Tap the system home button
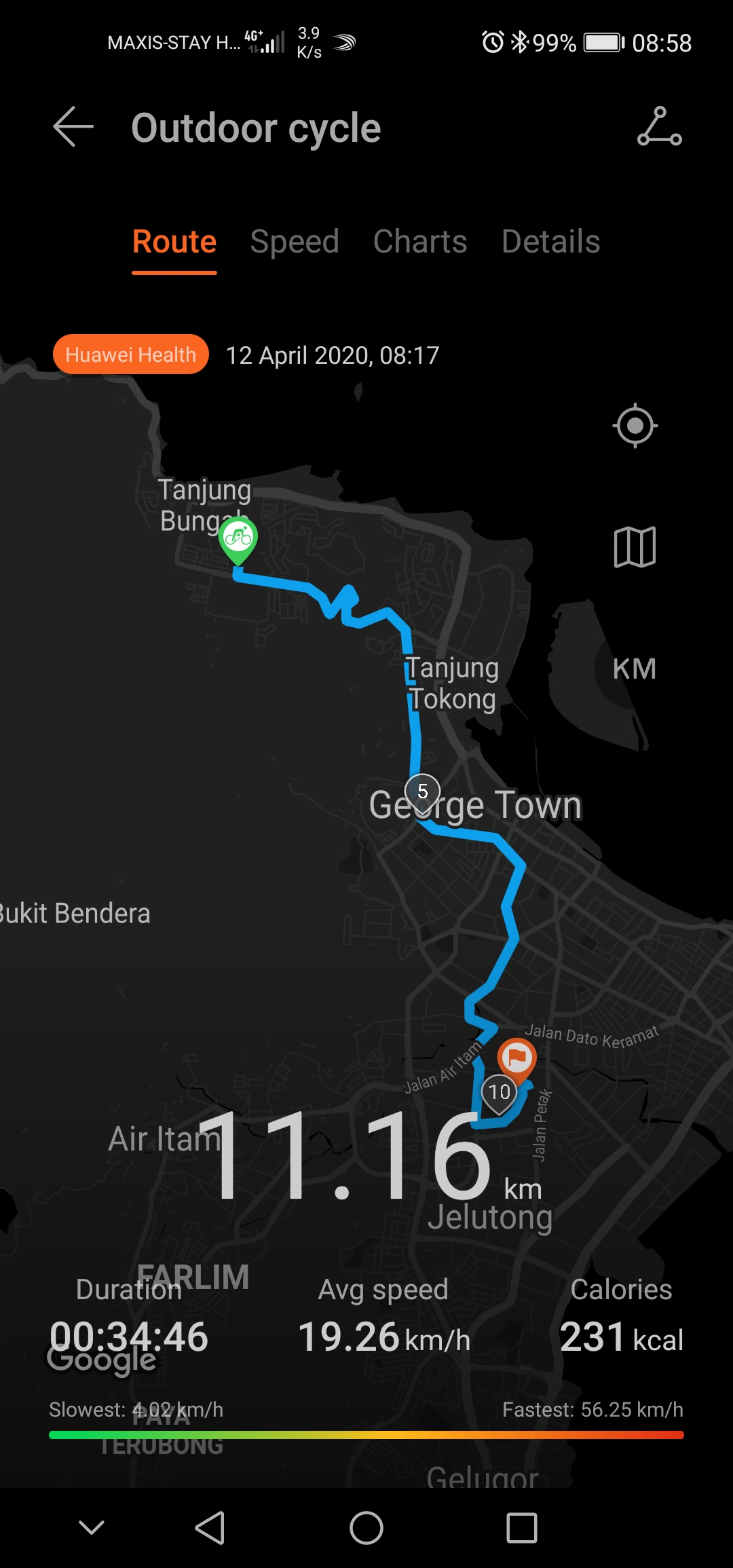 (366, 1528)
